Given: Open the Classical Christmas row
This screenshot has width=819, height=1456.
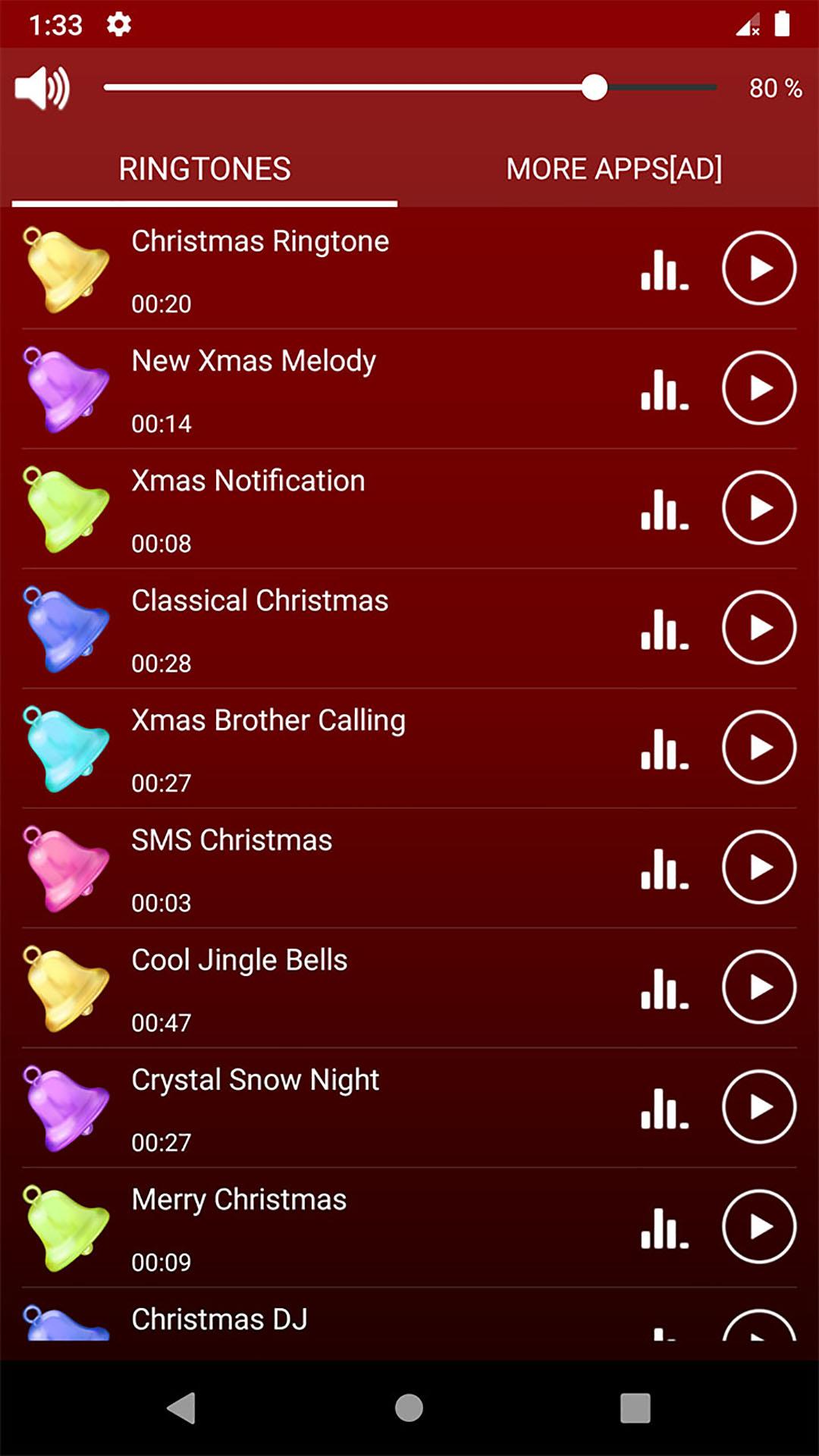Looking at the screenshot, I should (409, 629).
